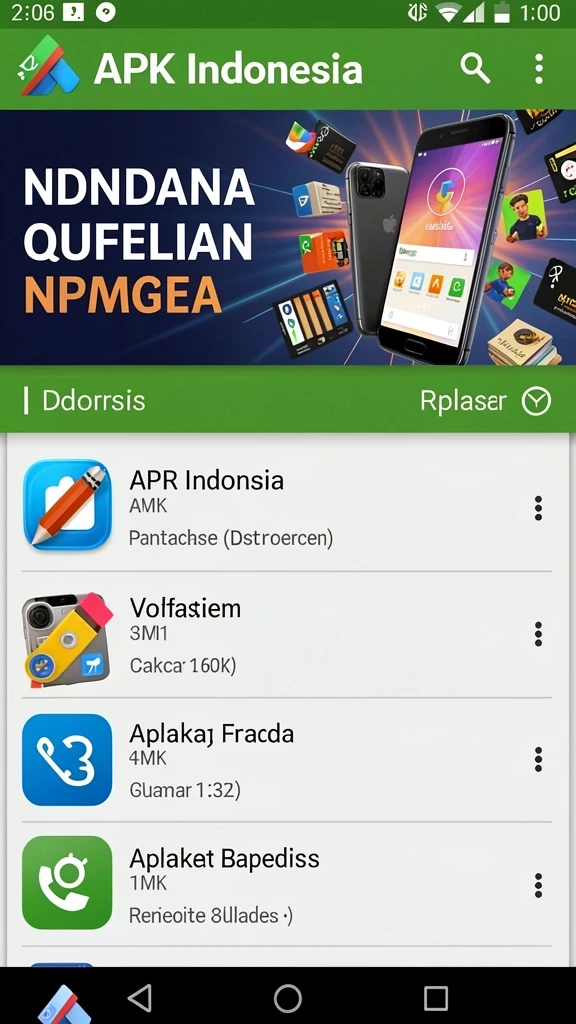Go to the home screen
Screen dimensions: 576x1024
click(x=287, y=999)
